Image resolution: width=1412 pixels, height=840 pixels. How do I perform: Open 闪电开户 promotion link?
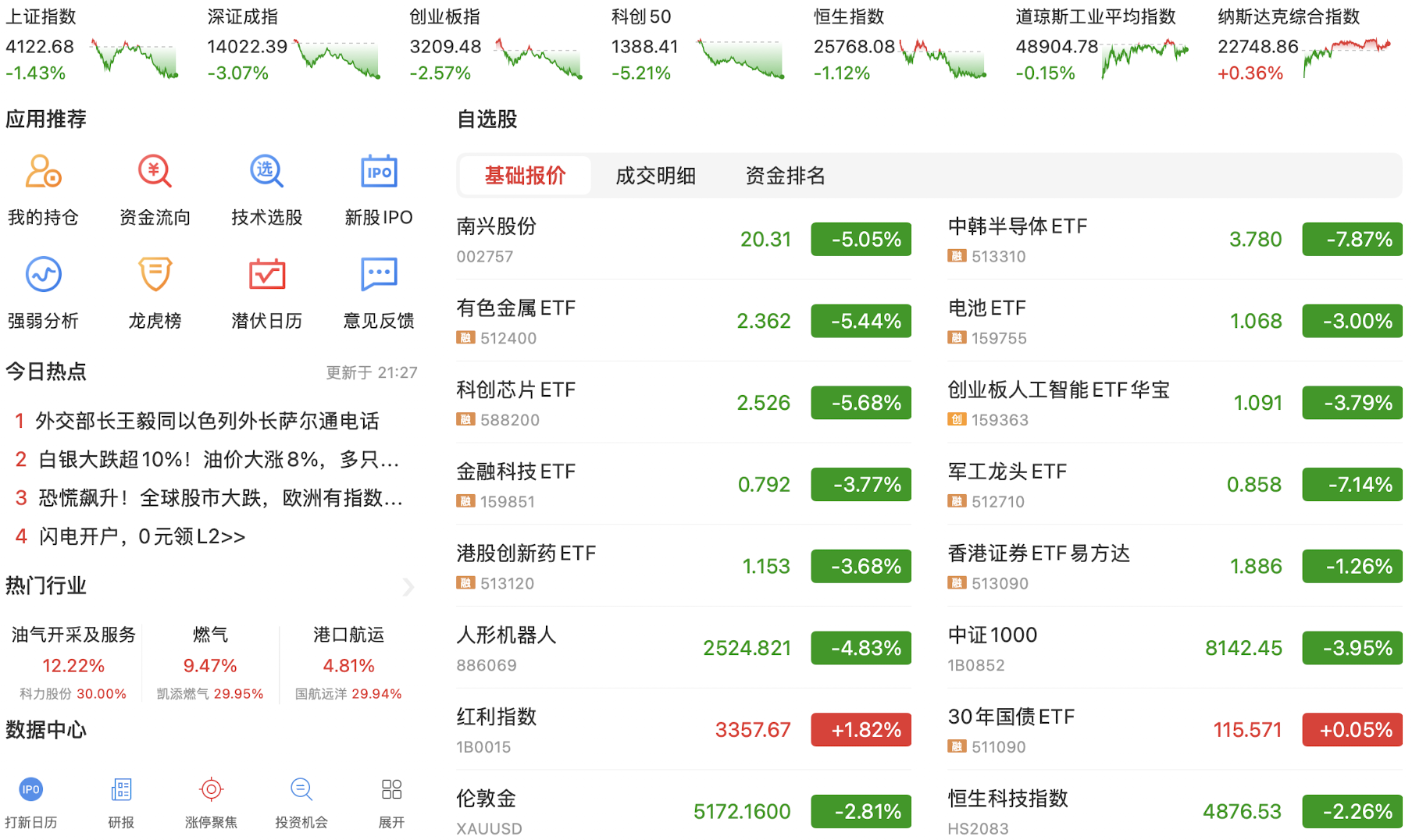point(142,536)
